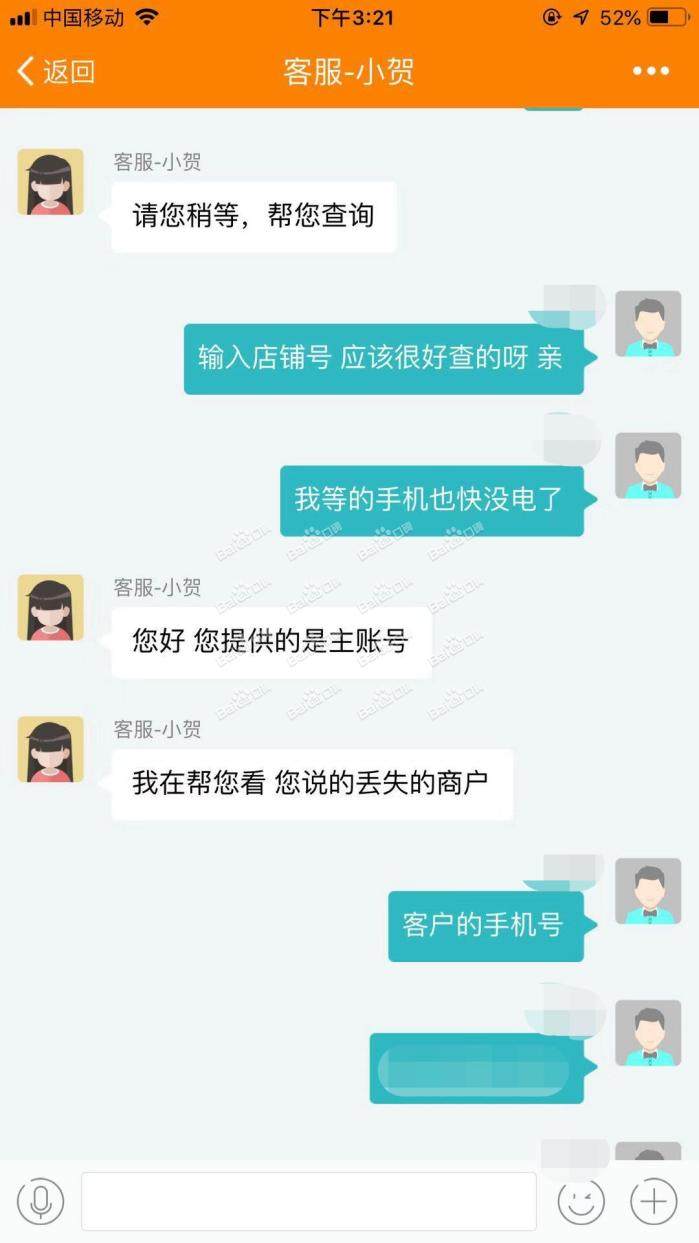
Task: Focus the message text input field
Action: click(x=308, y=1201)
